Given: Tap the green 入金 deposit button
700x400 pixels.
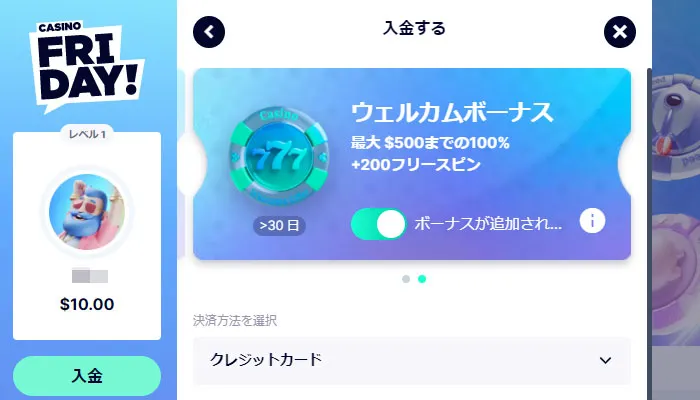Looking at the screenshot, I should (87, 376).
